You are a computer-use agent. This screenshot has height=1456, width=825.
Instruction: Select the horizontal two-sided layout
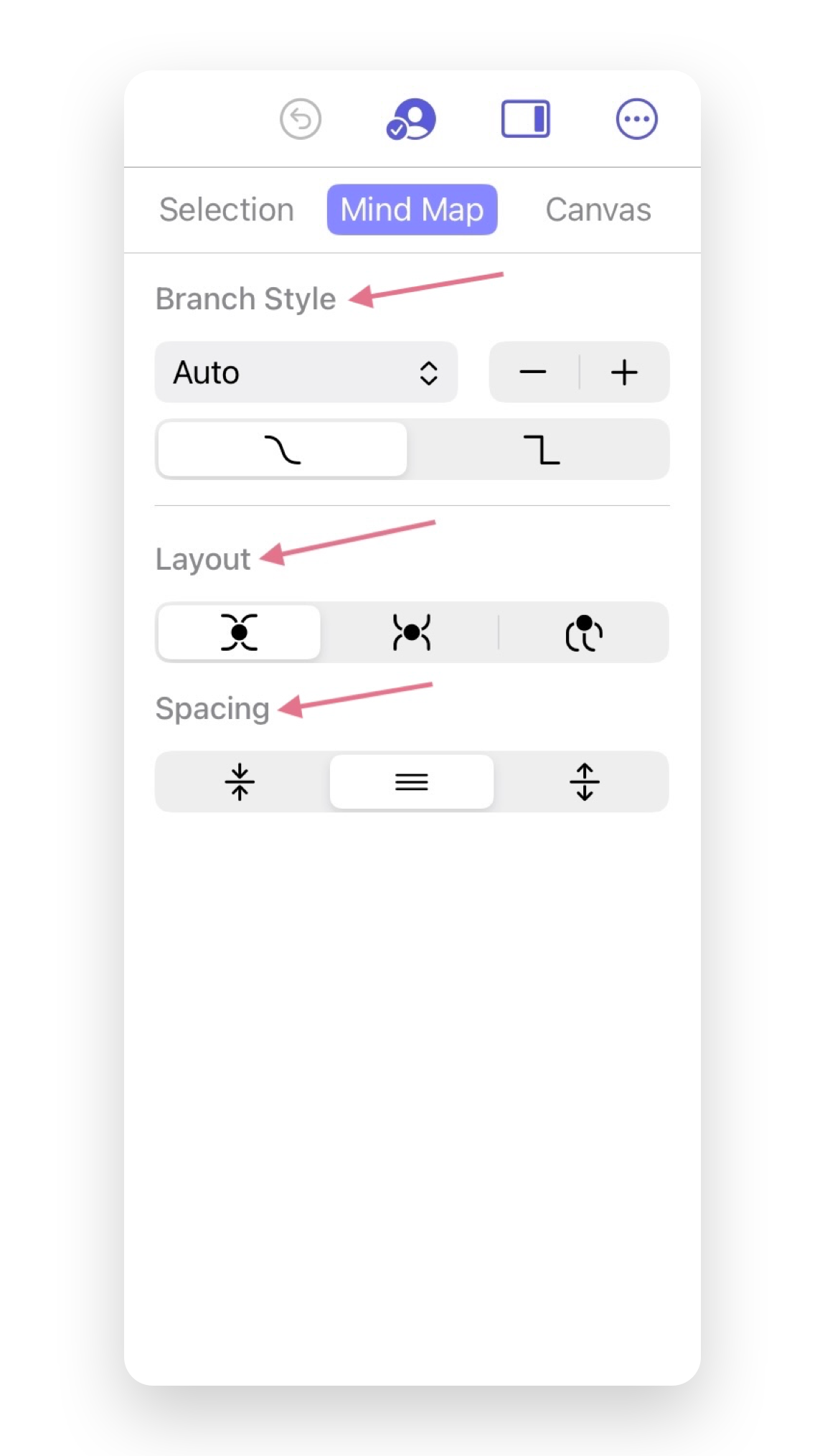coord(239,632)
